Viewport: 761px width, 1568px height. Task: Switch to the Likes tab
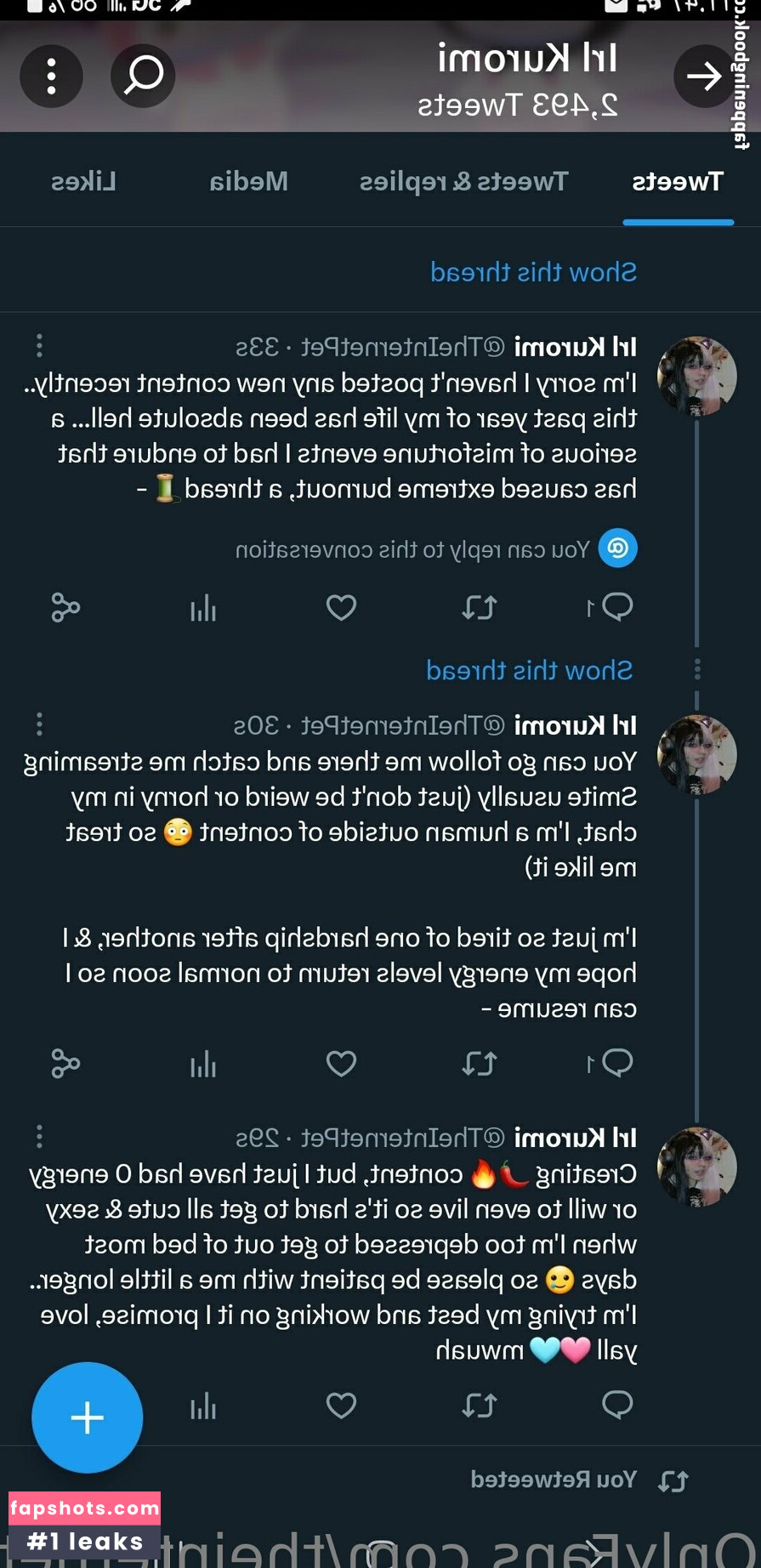click(83, 181)
